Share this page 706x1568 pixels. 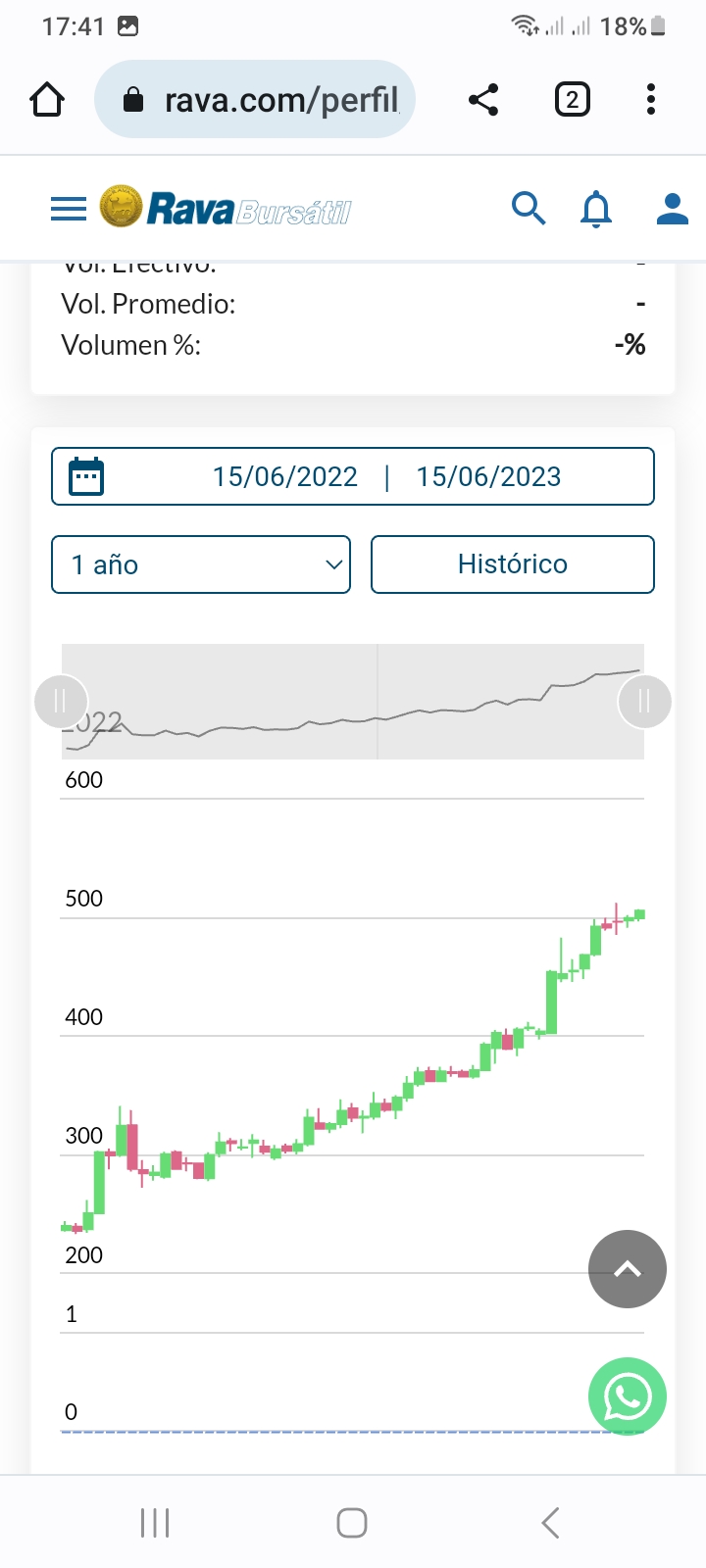483,100
